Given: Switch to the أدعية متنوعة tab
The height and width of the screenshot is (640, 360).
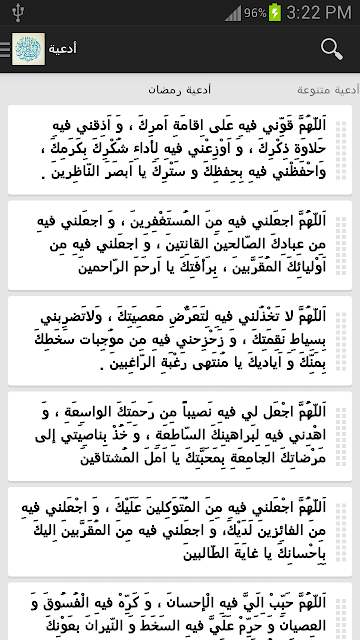Looking at the screenshot, I should 328,90.
